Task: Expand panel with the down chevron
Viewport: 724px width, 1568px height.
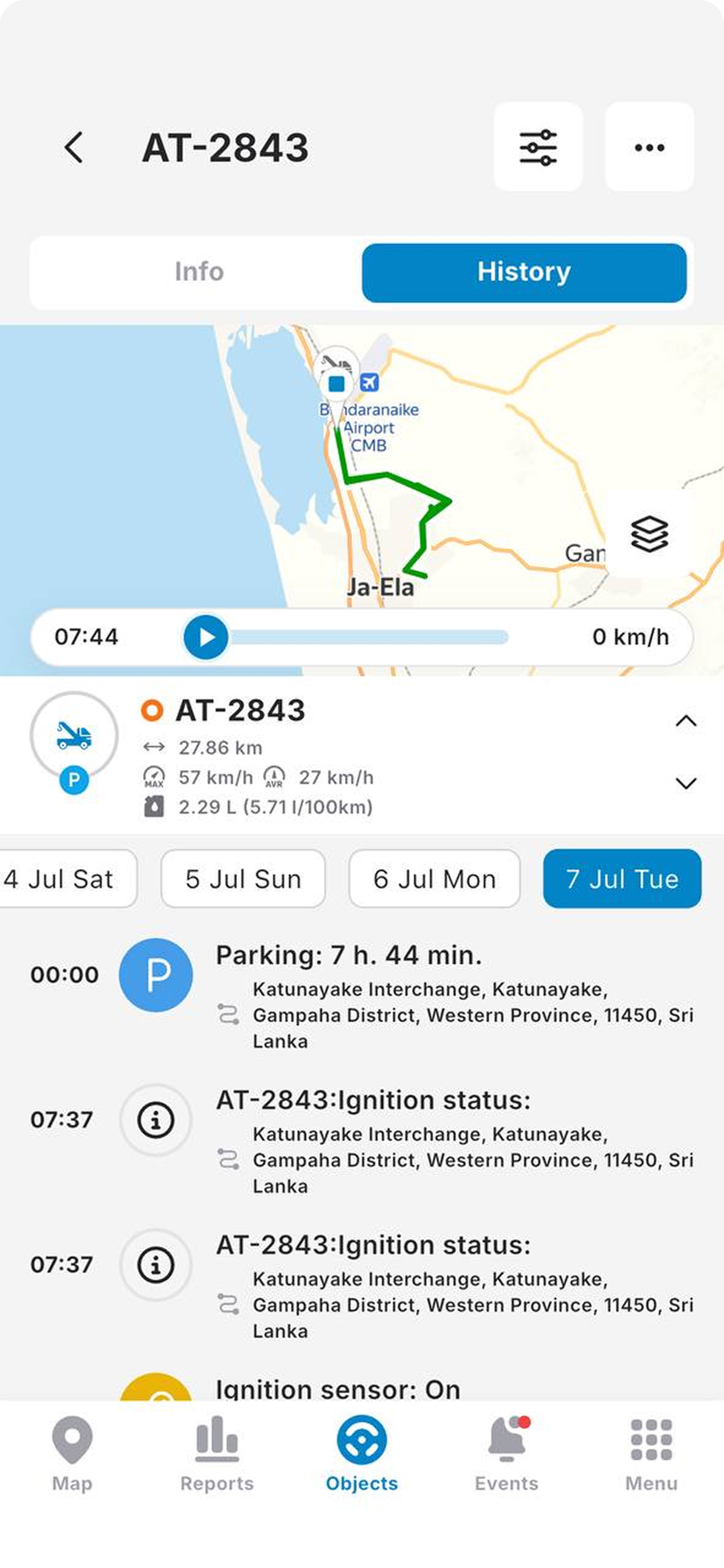Action: [x=685, y=783]
